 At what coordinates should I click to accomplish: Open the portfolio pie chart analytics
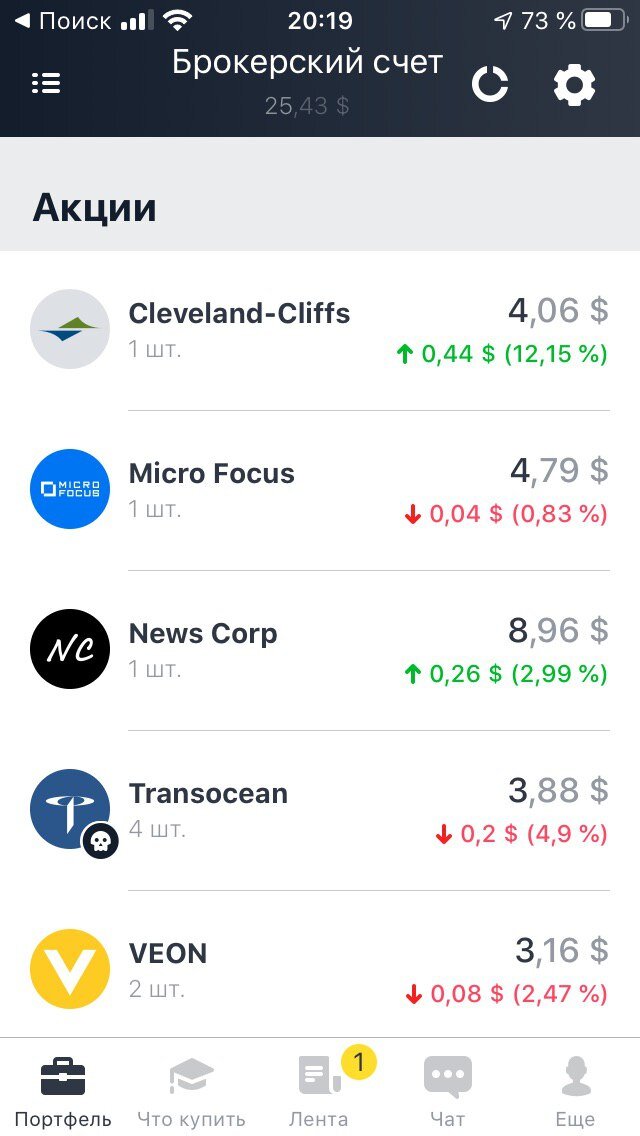pos(490,85)
